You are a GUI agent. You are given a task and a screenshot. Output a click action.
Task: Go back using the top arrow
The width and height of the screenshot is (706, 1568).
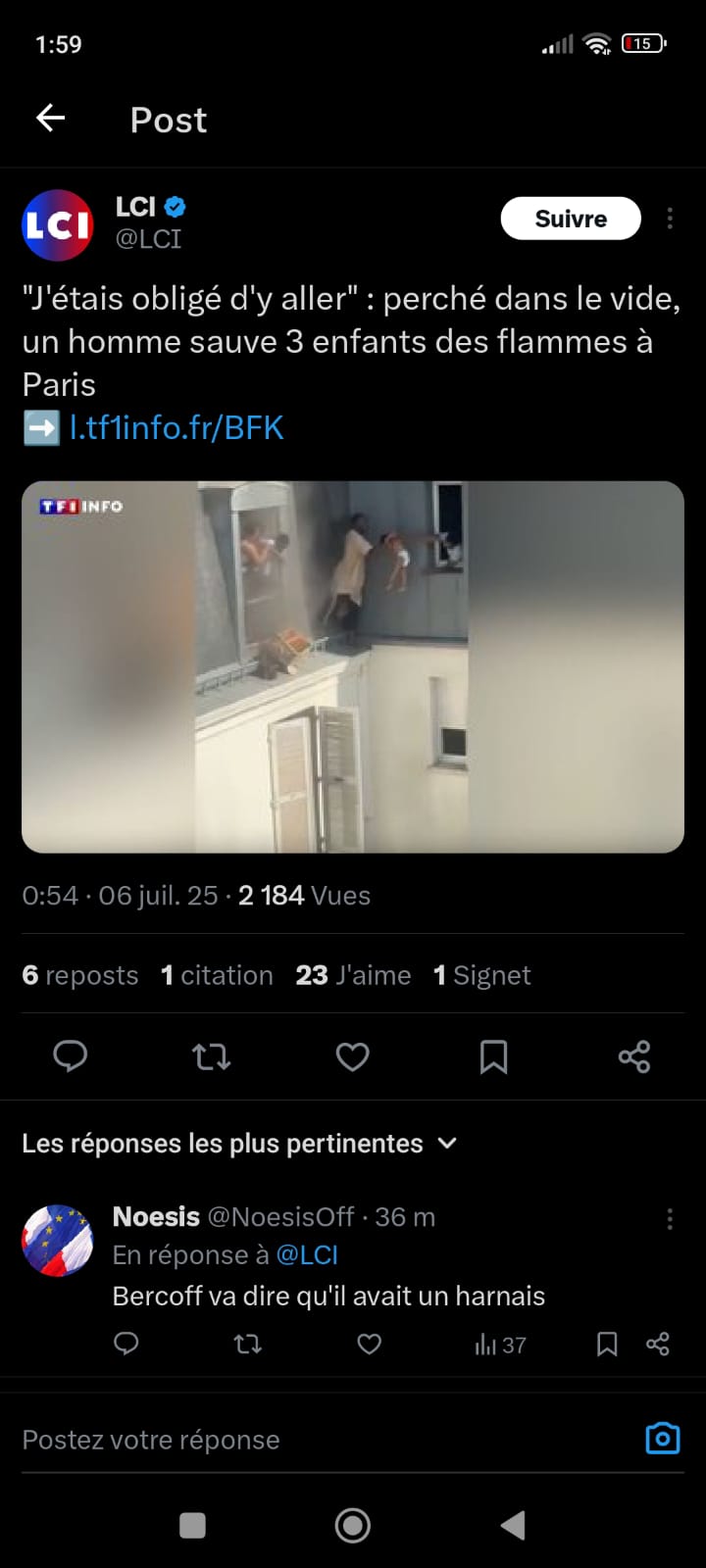50,119
